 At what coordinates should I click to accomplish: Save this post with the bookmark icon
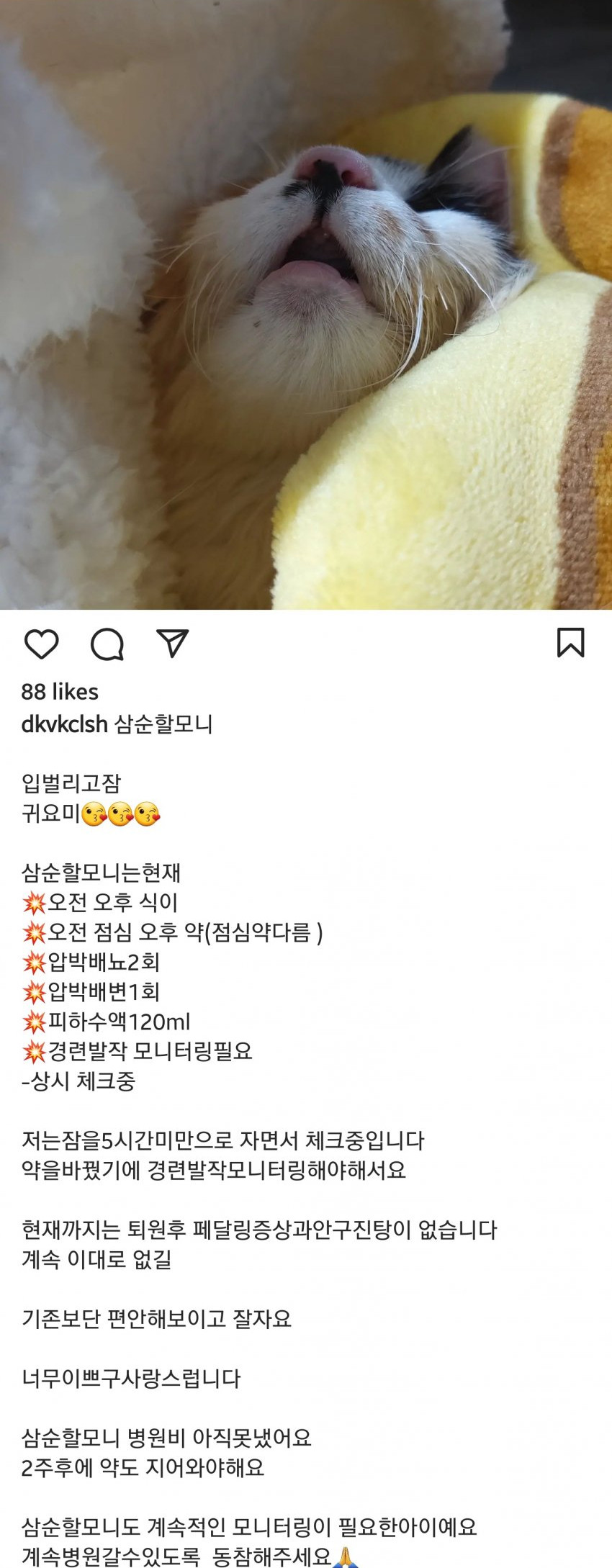(570, 642)
